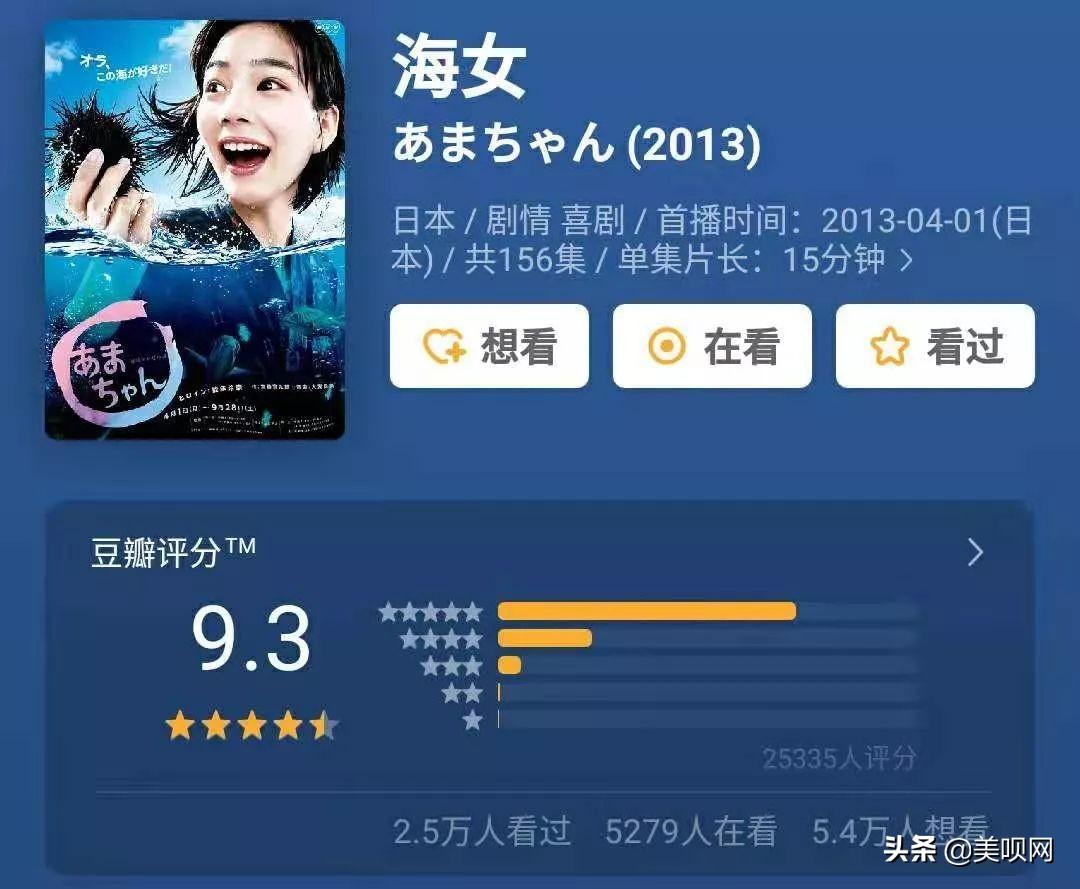
Task: Mark the drama as 看过
Action: point(935,346)
